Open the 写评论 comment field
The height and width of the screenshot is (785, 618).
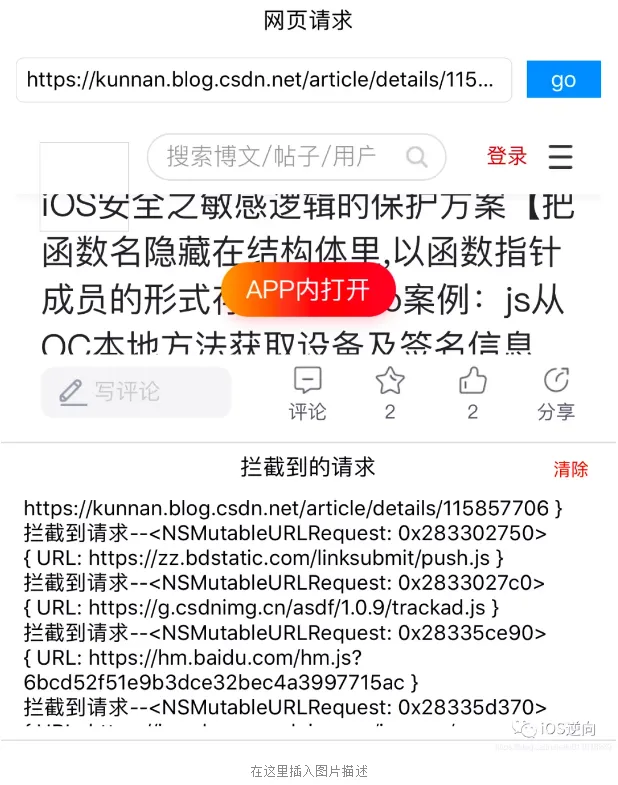(x=136, y=392)
